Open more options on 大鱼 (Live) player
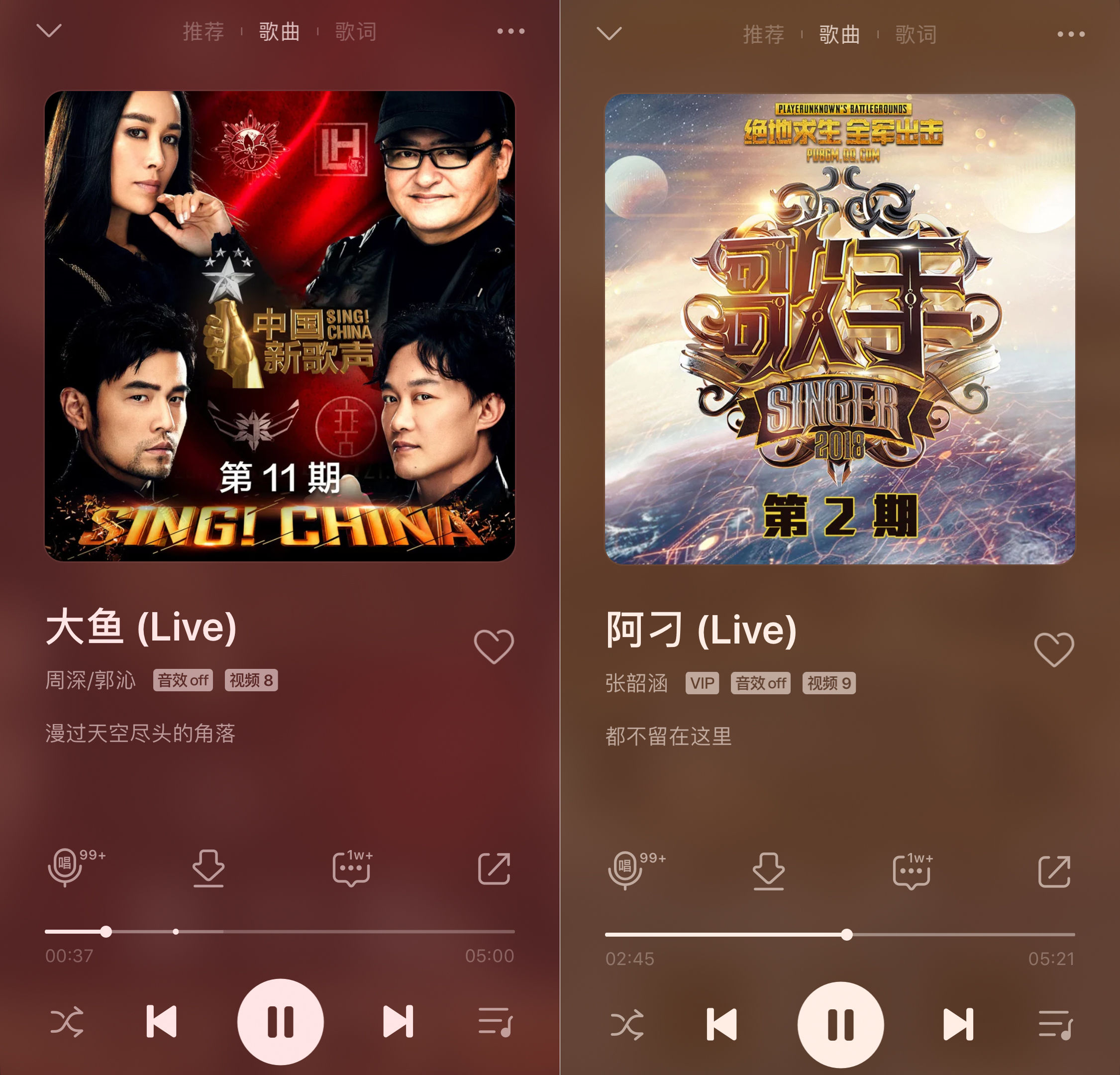Image resolution: width=1120 pixels, height=1075 pixels. click(x=510, y=31)
